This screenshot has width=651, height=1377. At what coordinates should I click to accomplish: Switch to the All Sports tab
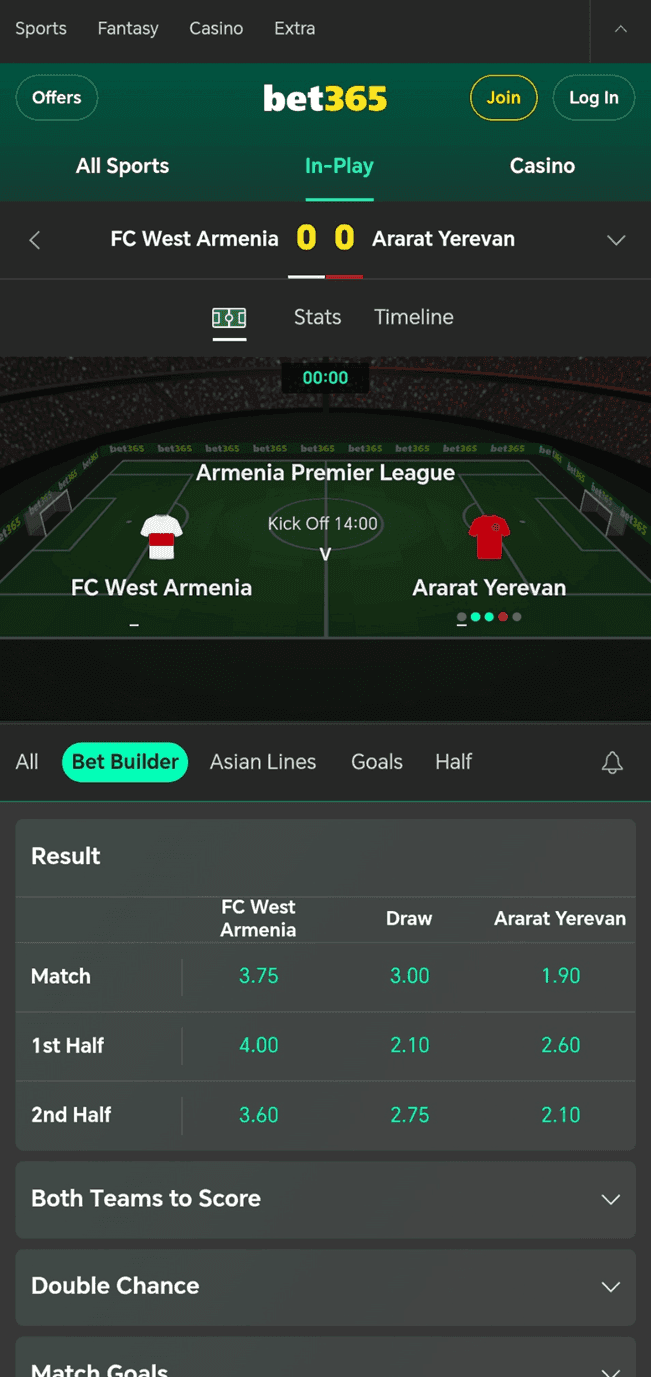tap(122, 166)
